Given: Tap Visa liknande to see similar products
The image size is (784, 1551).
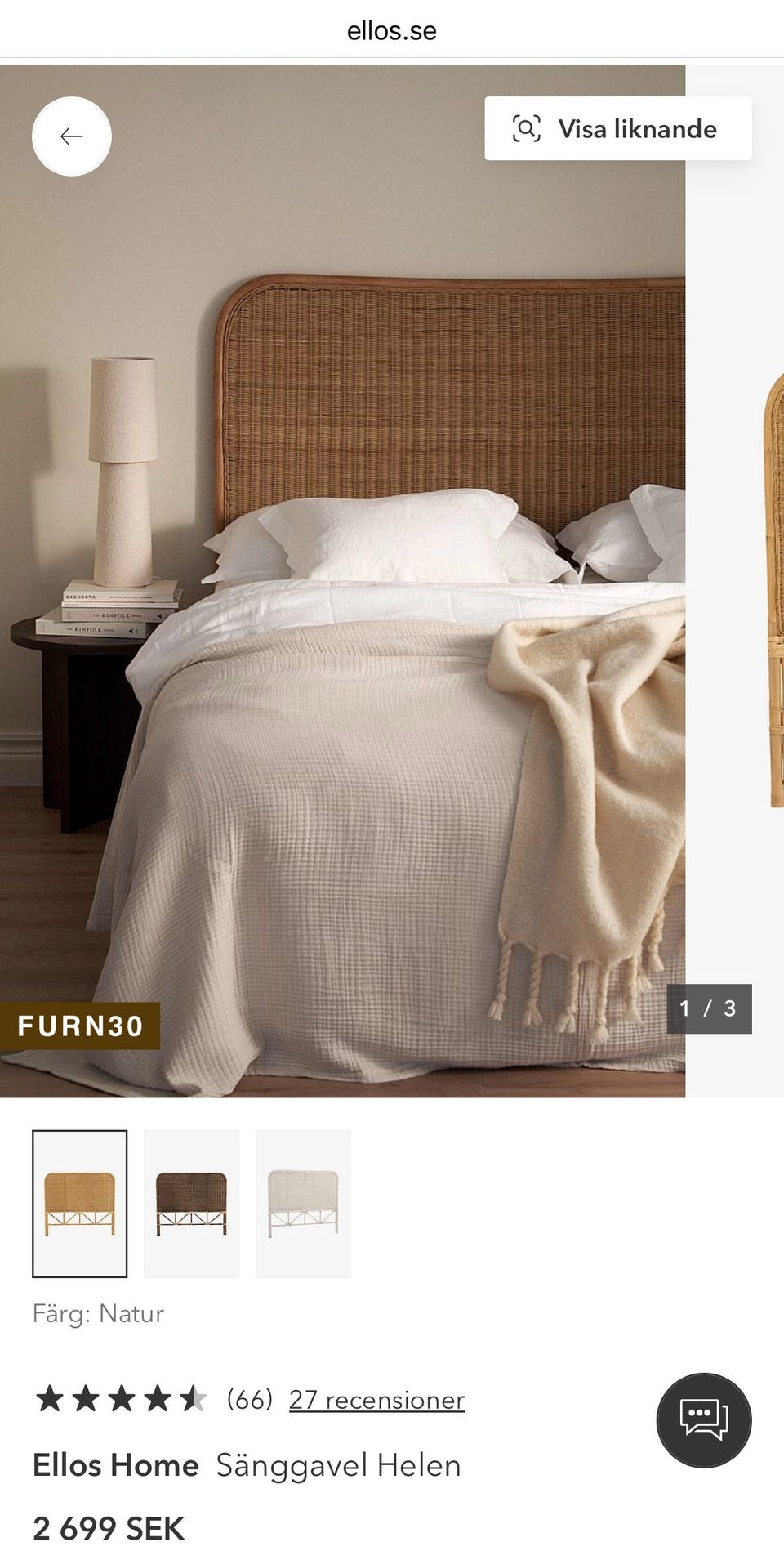Looking at the screenshot, I should click(618, 128).
